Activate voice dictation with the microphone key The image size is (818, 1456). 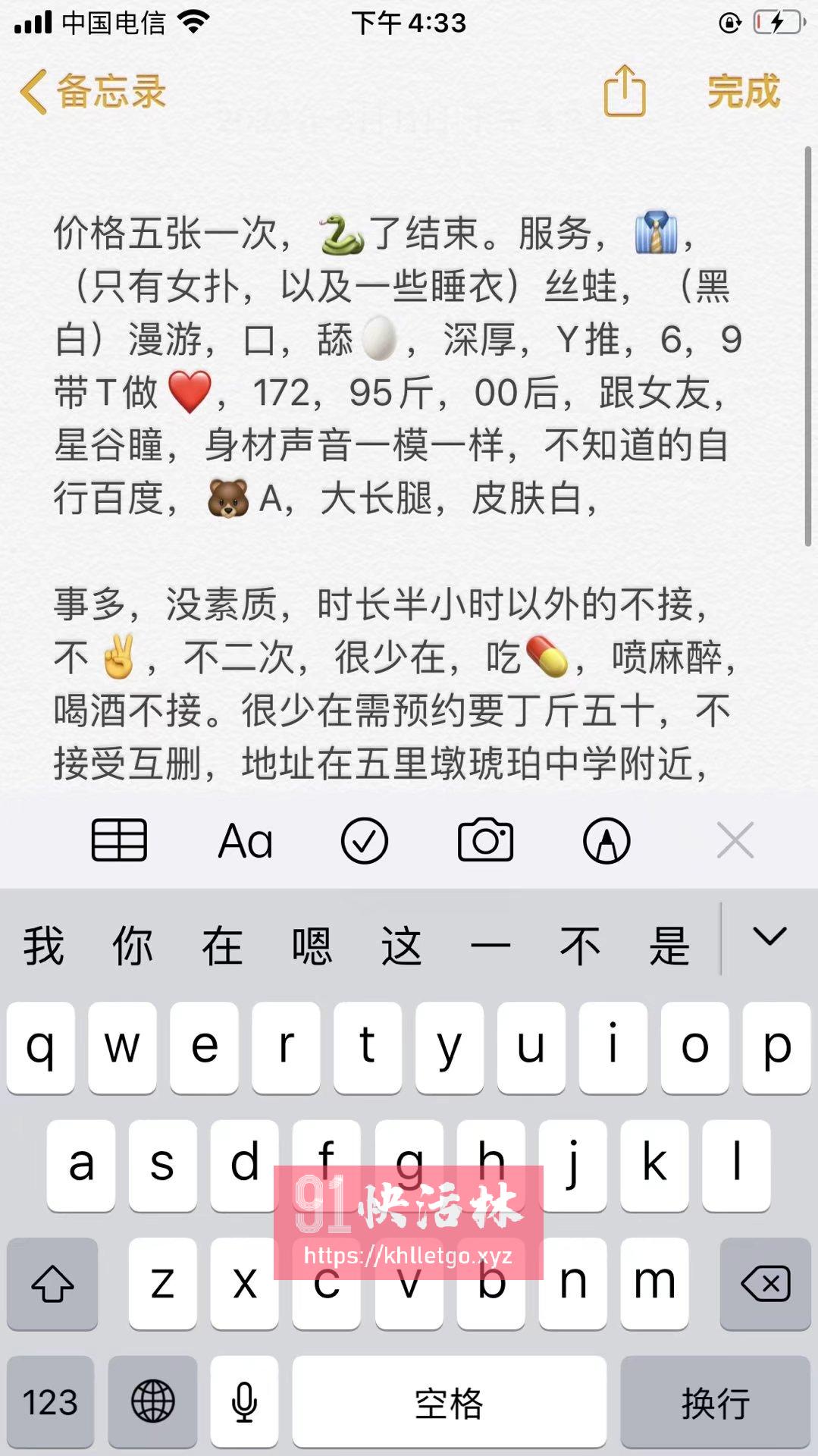[x=242, y=1402]
